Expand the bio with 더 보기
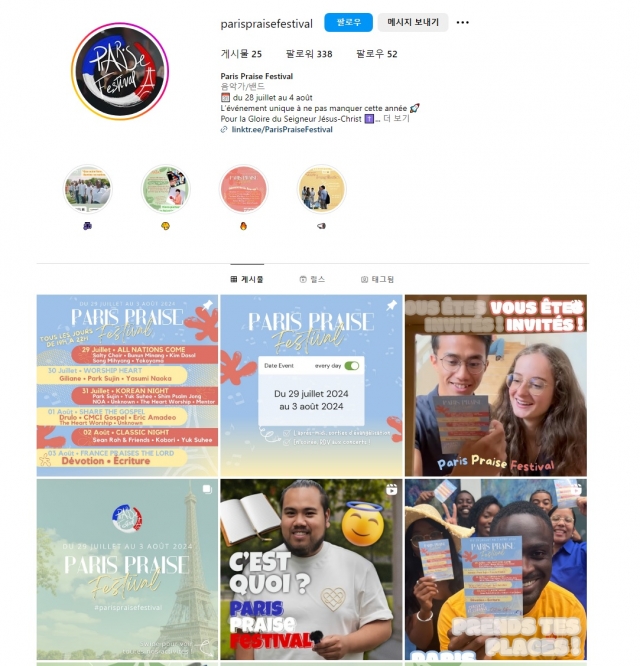 click(x=397, y=118)
